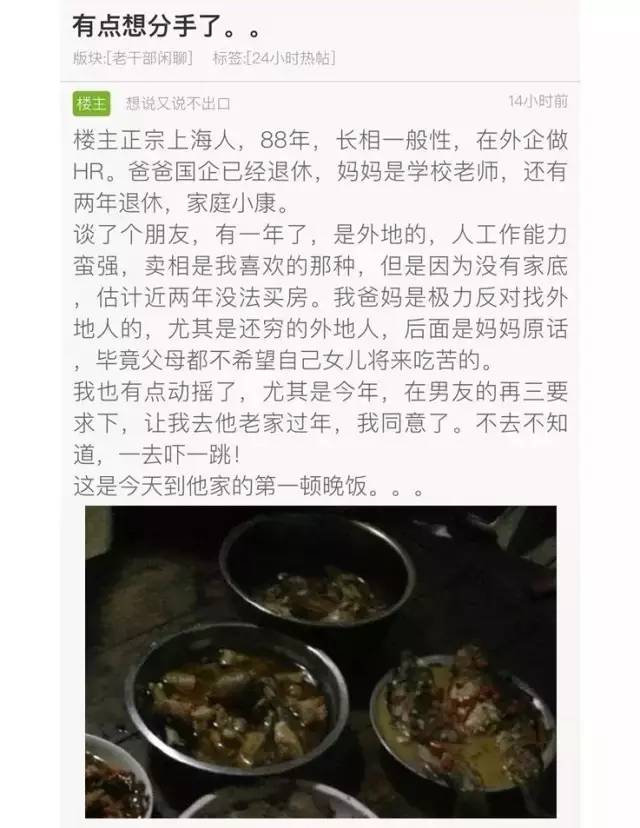
Task: View profile of 想说又说不出口
Action: point(178,103)
